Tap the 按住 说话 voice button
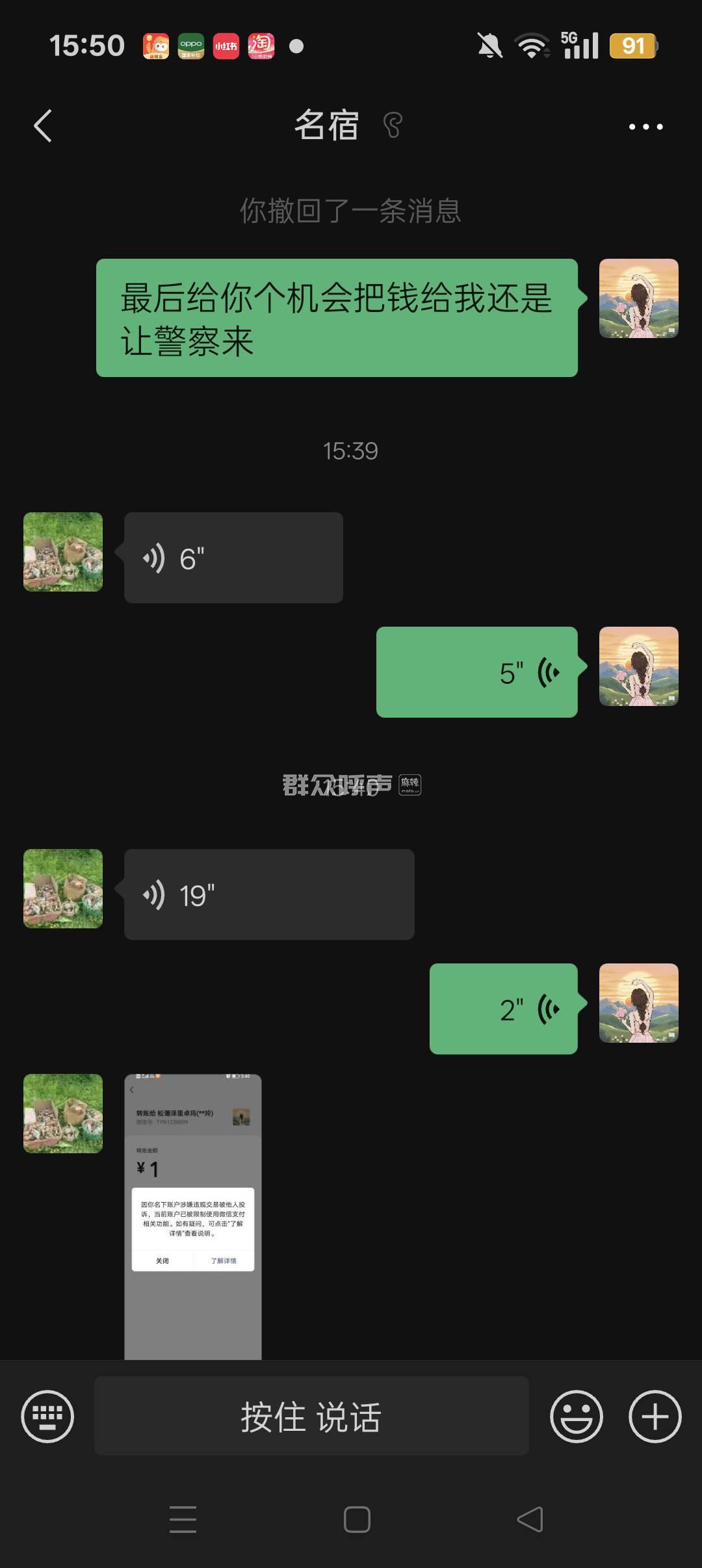This screenshot has width=702, height=1568. 311,1416
